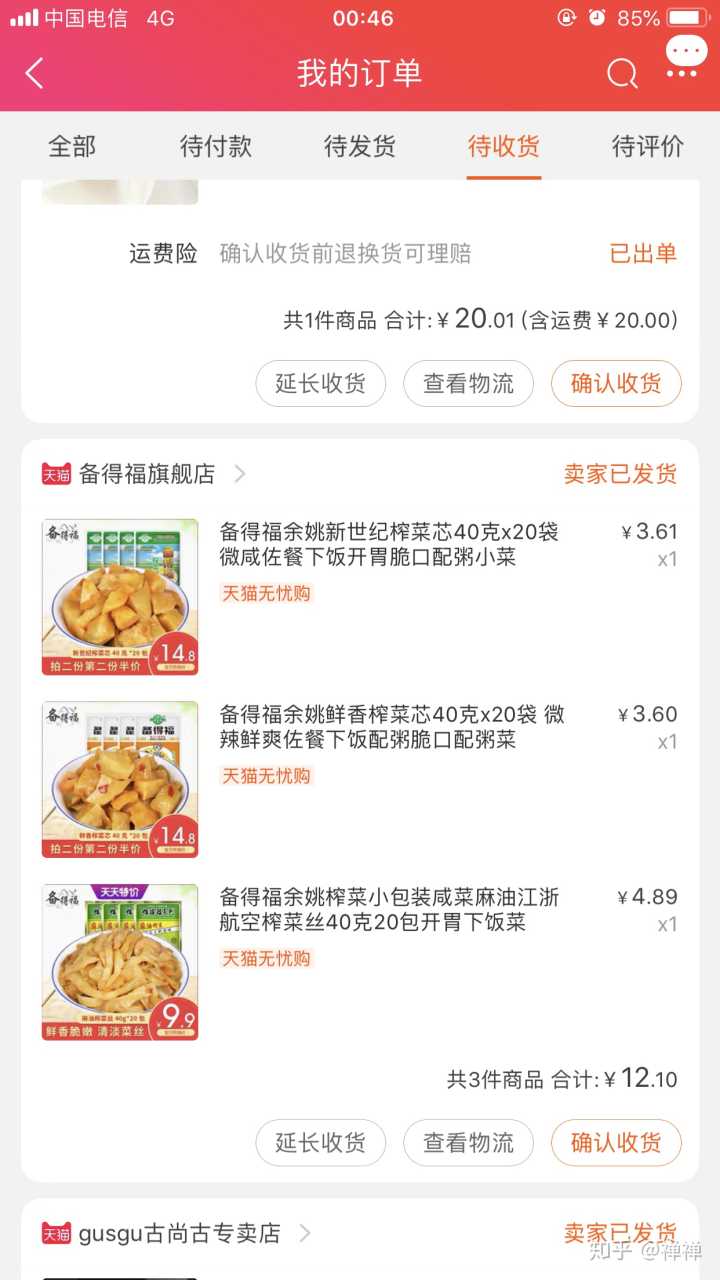
Task: Tap 查看物流 for the ¥12.10 order
Action: click(x=468, y=1142)
